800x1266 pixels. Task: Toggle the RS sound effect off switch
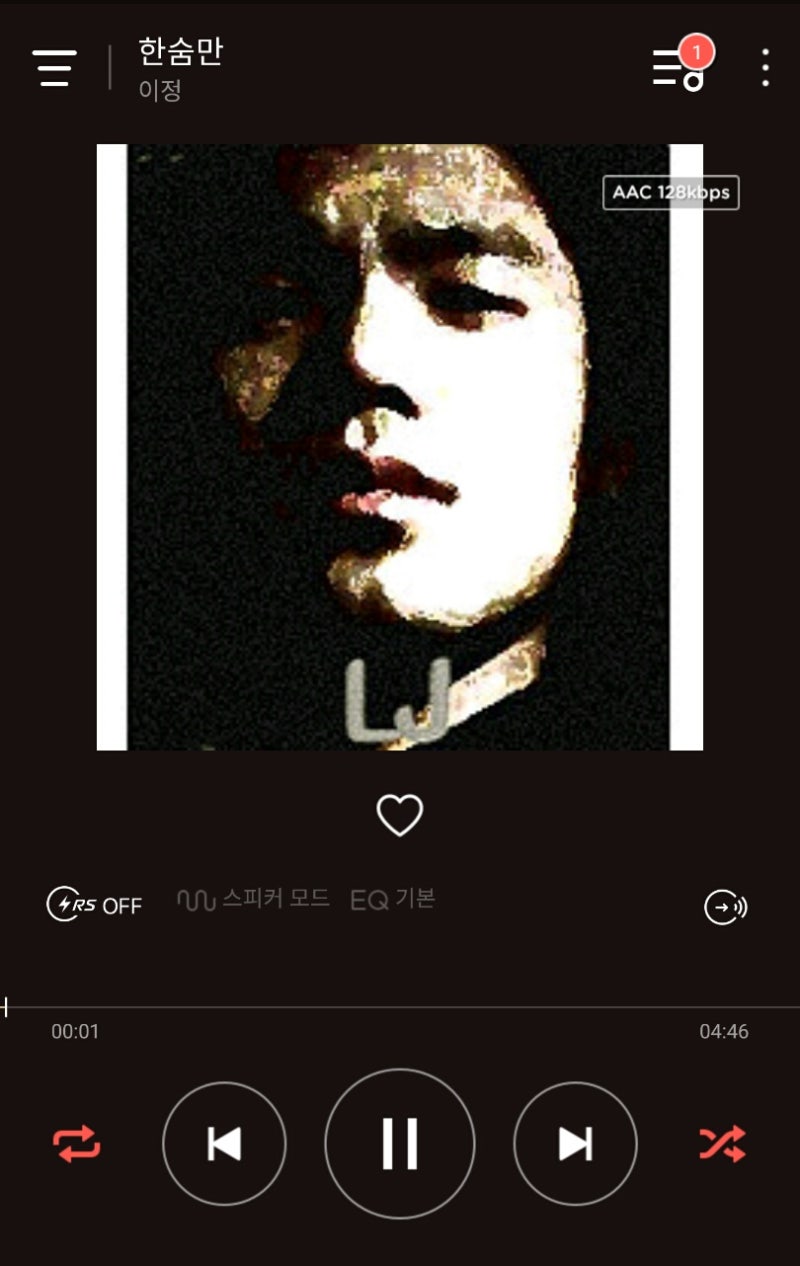tap(93, 901)
